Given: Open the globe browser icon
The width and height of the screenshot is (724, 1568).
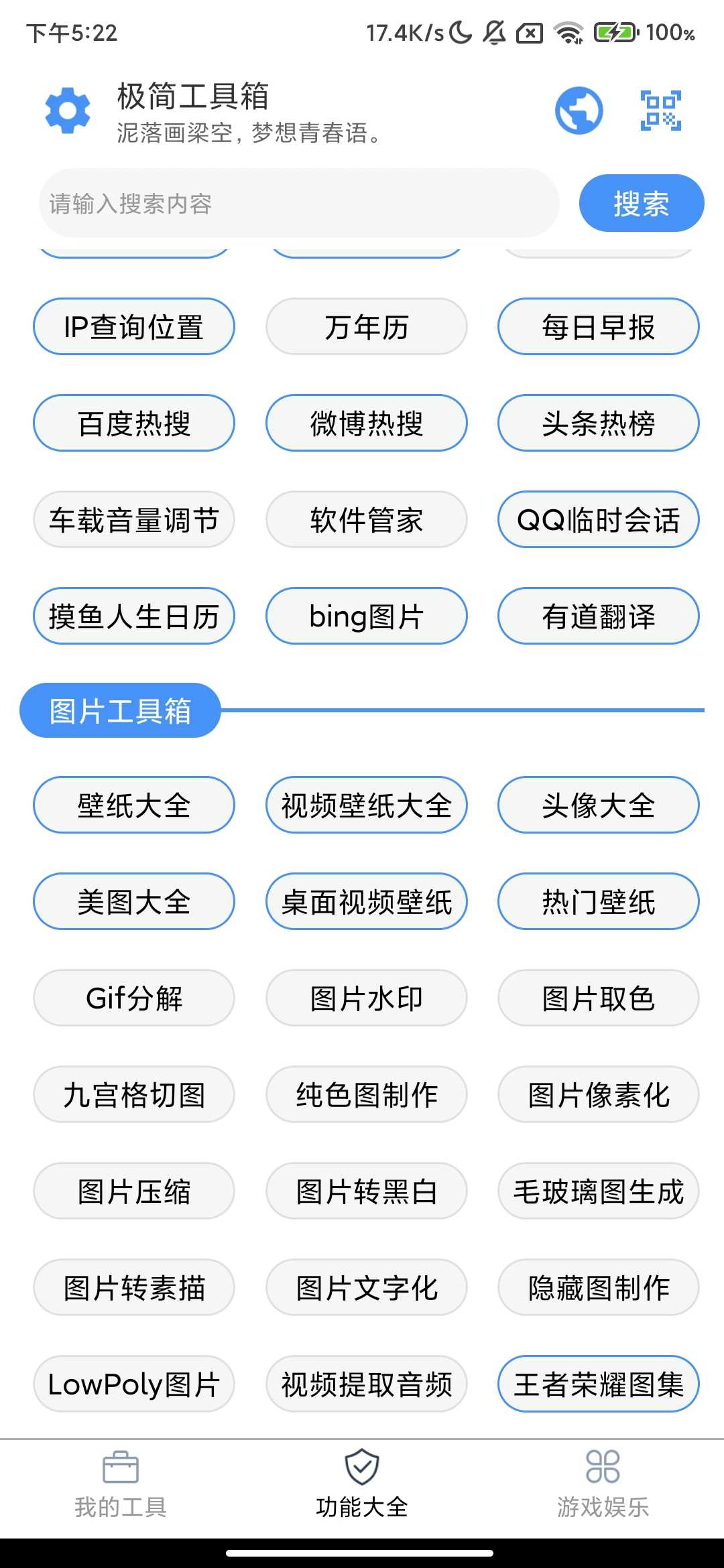Looking at the screenshot, I should tap(579, 111).
